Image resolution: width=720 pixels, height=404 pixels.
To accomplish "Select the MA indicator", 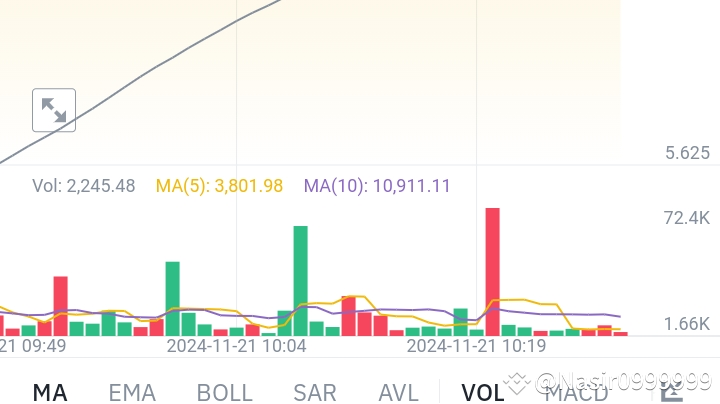I will 50,393.
